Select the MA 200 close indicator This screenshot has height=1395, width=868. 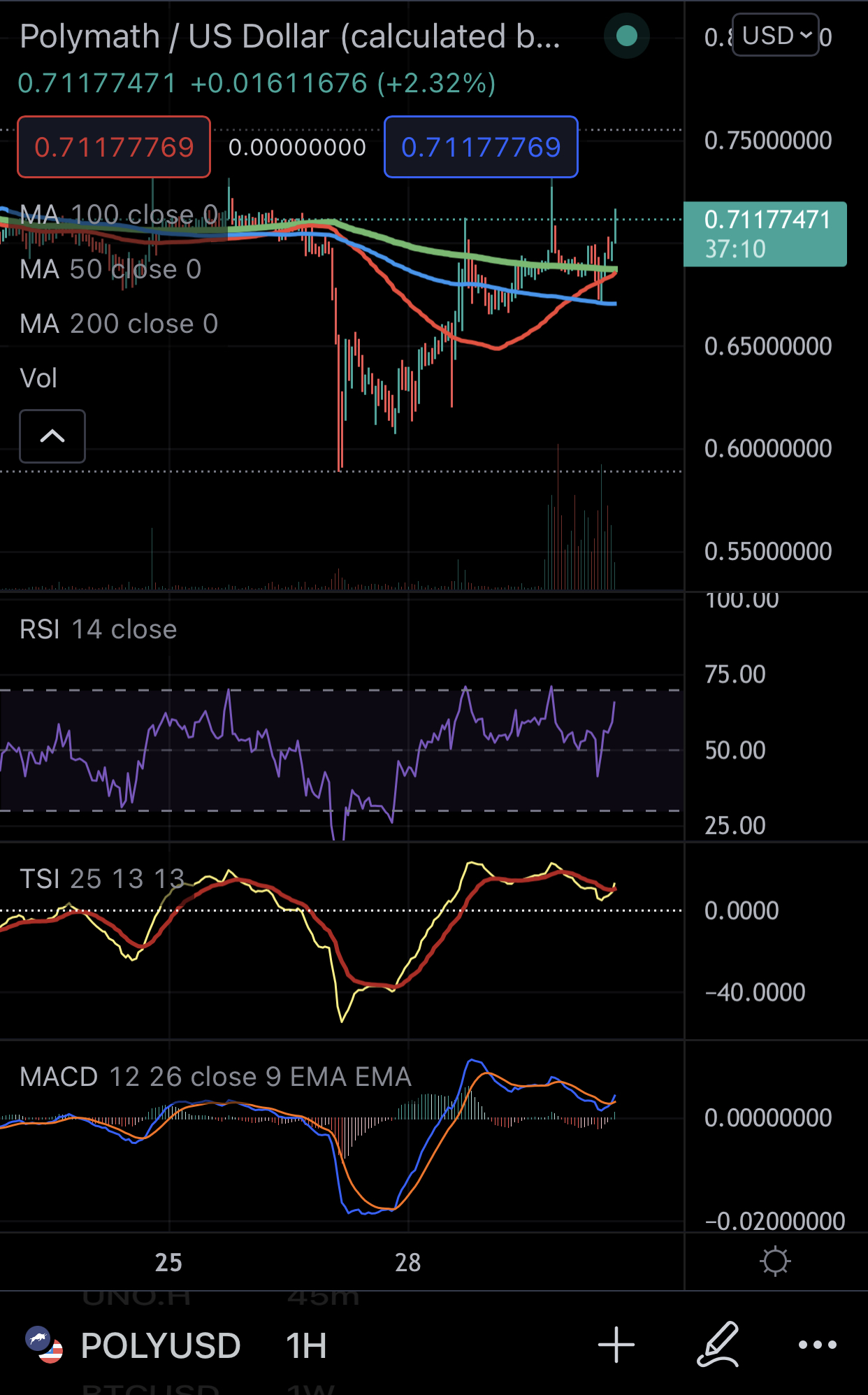(119, 324)
